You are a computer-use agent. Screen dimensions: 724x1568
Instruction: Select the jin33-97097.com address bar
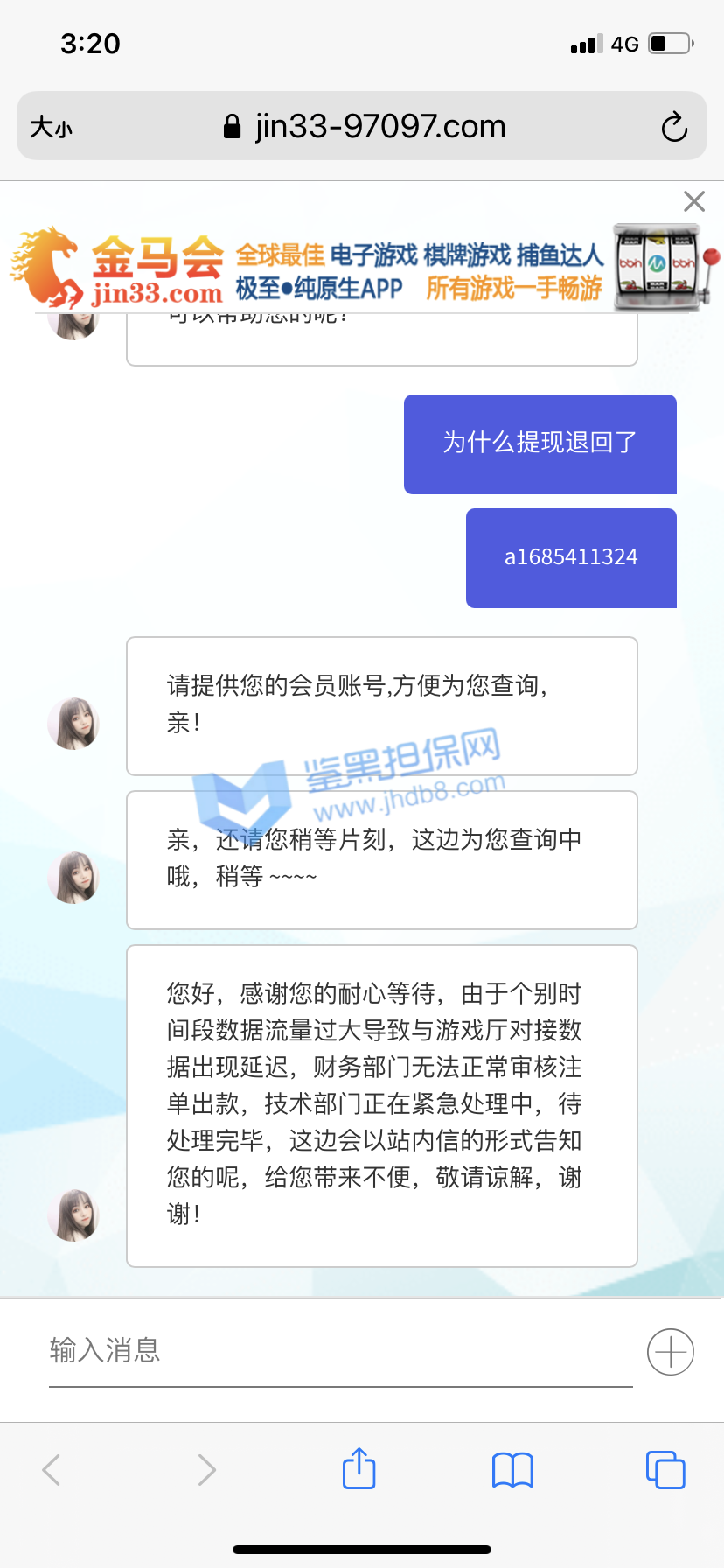(365, 127)
